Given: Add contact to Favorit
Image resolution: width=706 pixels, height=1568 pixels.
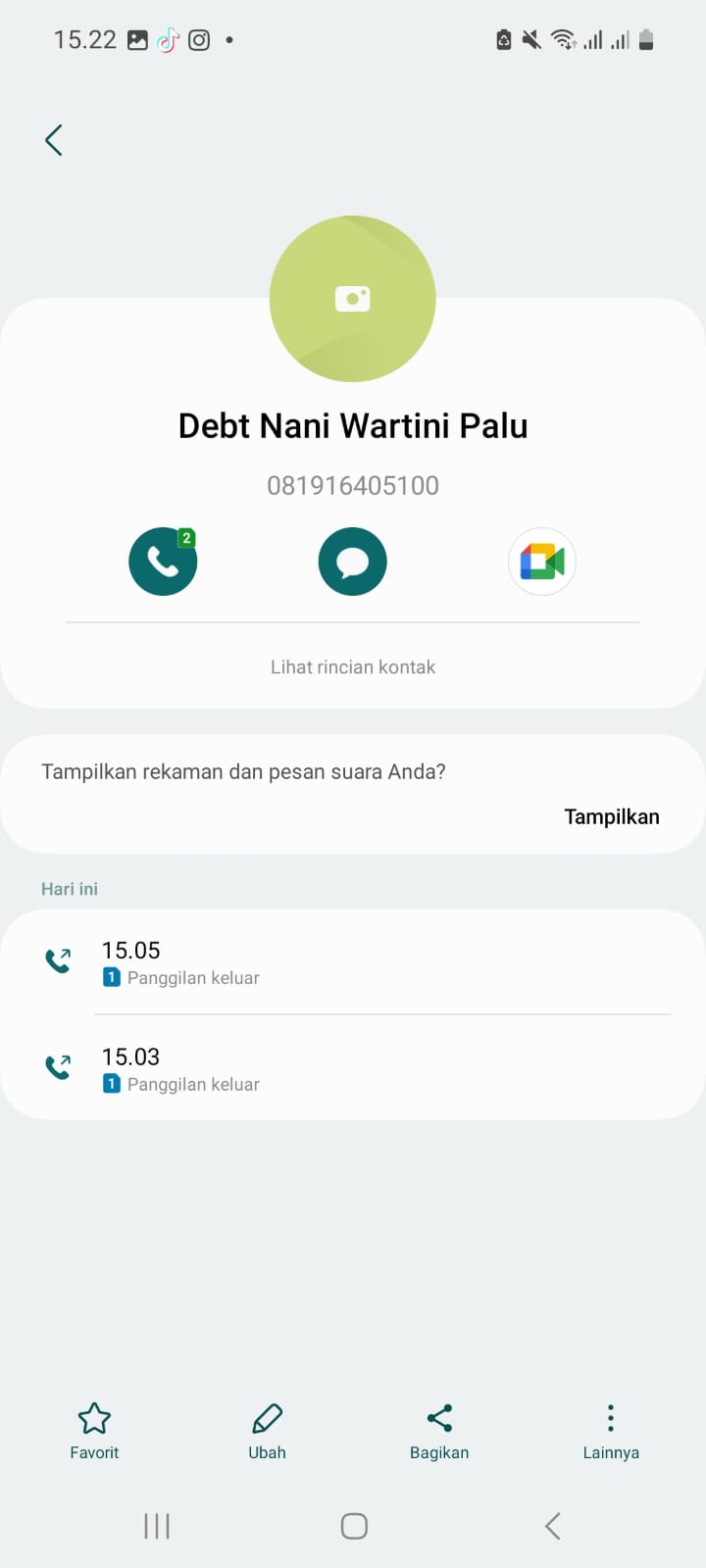Looking at the screenshot, I should click(x=94, y=1431).
